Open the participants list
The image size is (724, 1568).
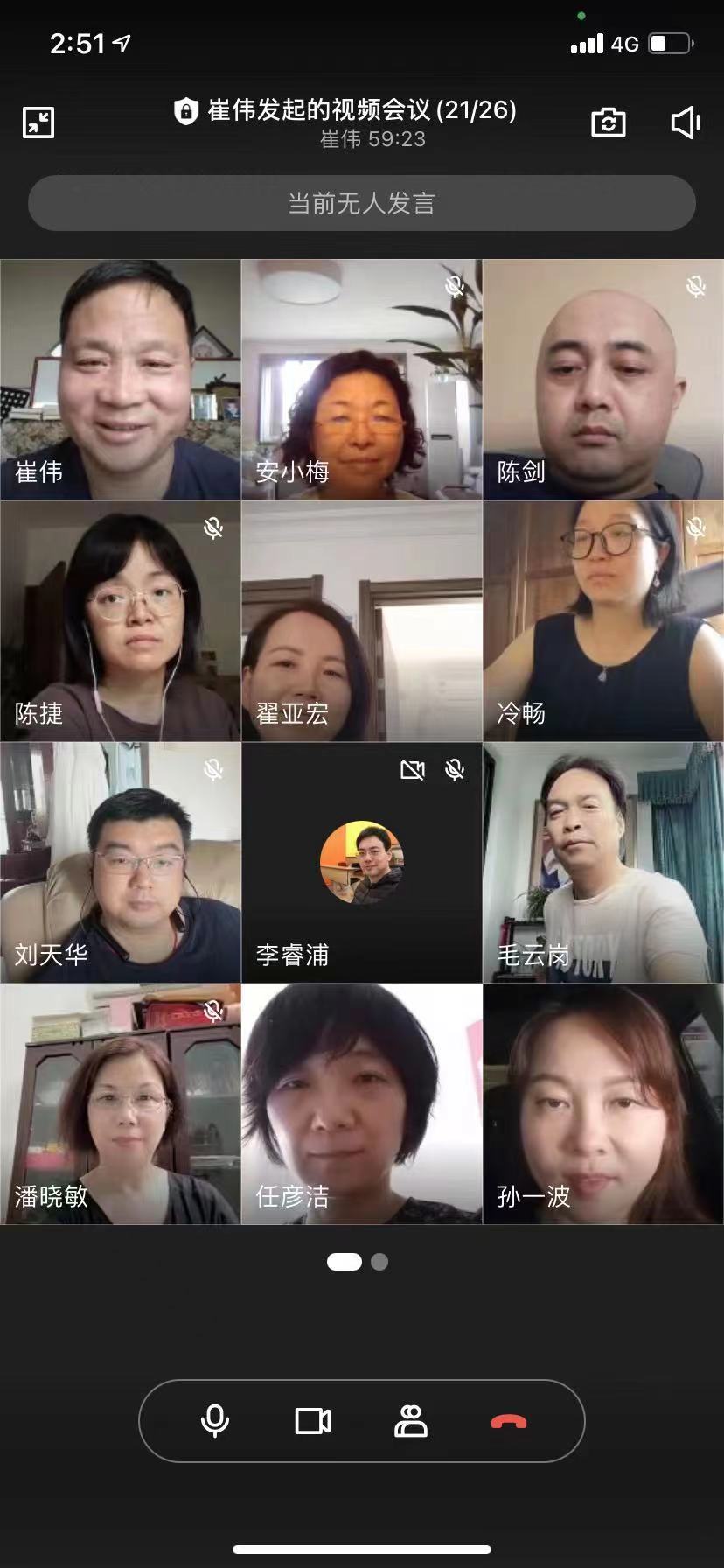[411, 1421]
